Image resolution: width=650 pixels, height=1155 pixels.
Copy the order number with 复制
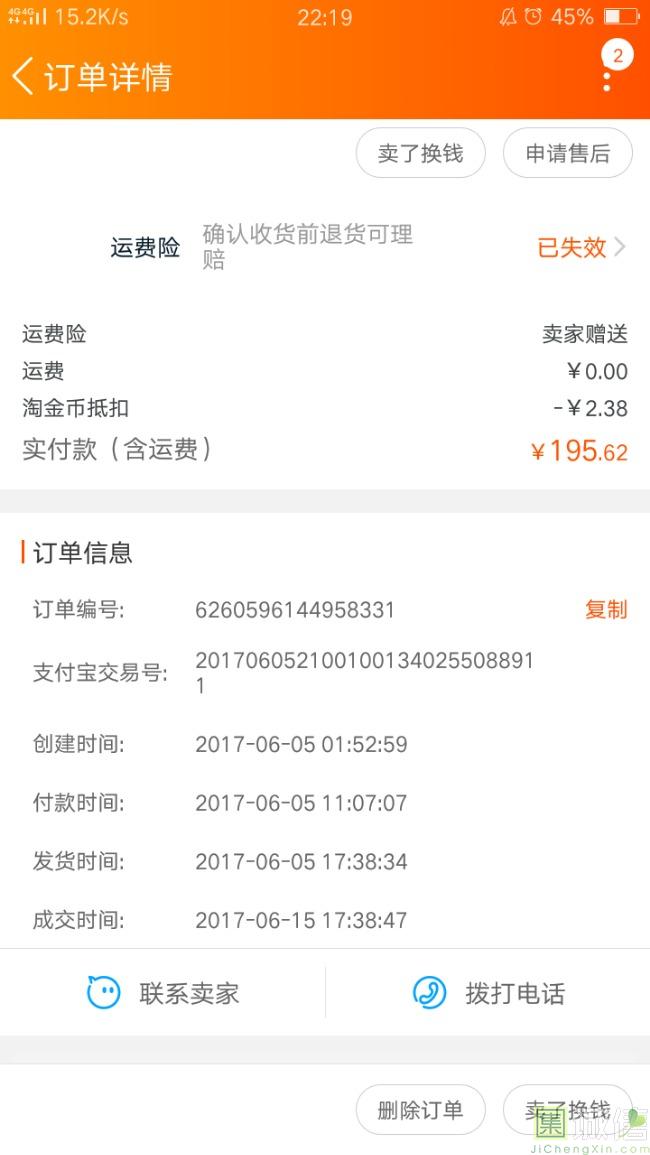point(606,609)
